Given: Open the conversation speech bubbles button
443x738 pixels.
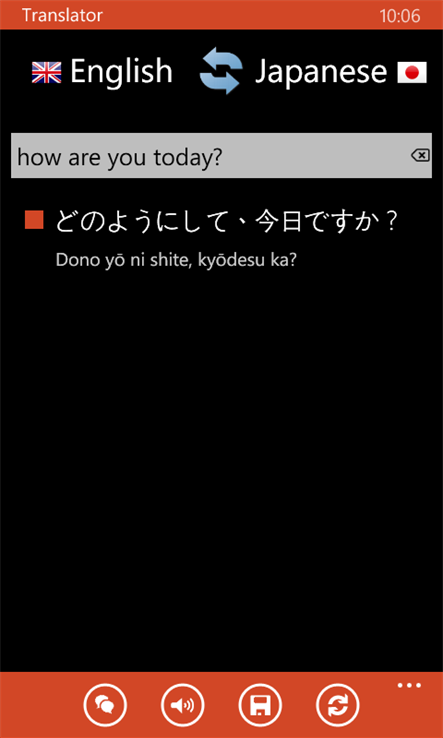Looking at the screenshot, I should click(x=105, y=705).
